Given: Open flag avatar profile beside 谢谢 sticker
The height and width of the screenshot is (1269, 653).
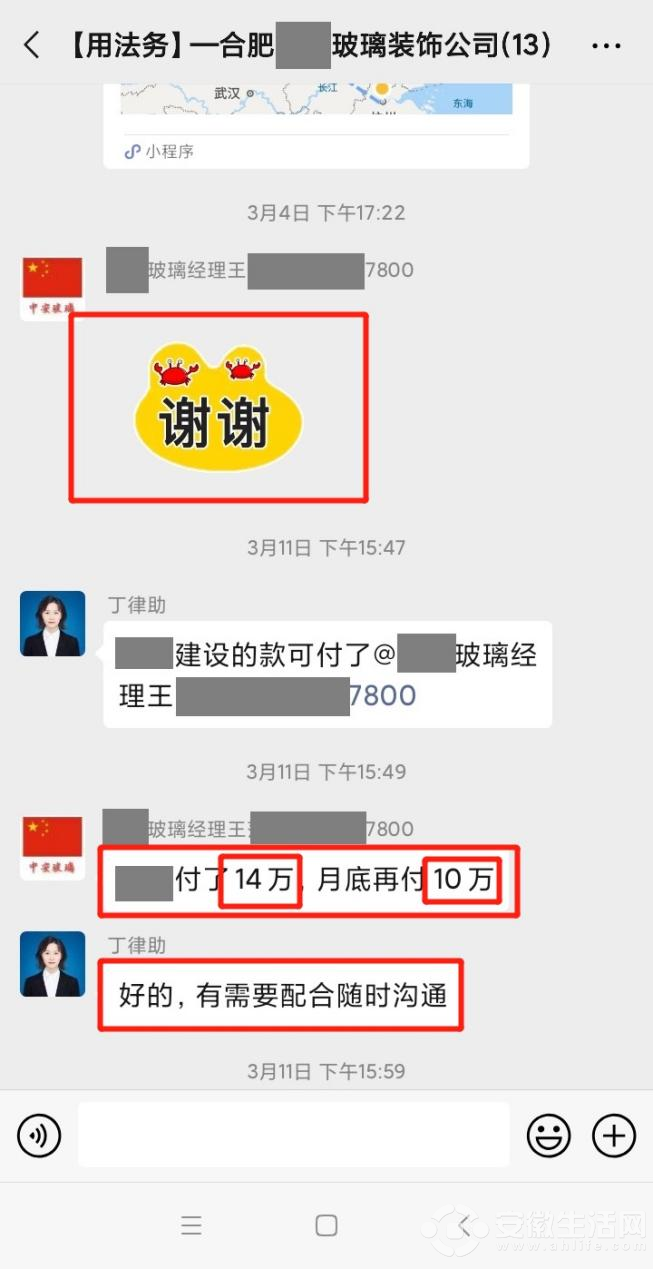Looking at the screenshot, I should 52,287.
